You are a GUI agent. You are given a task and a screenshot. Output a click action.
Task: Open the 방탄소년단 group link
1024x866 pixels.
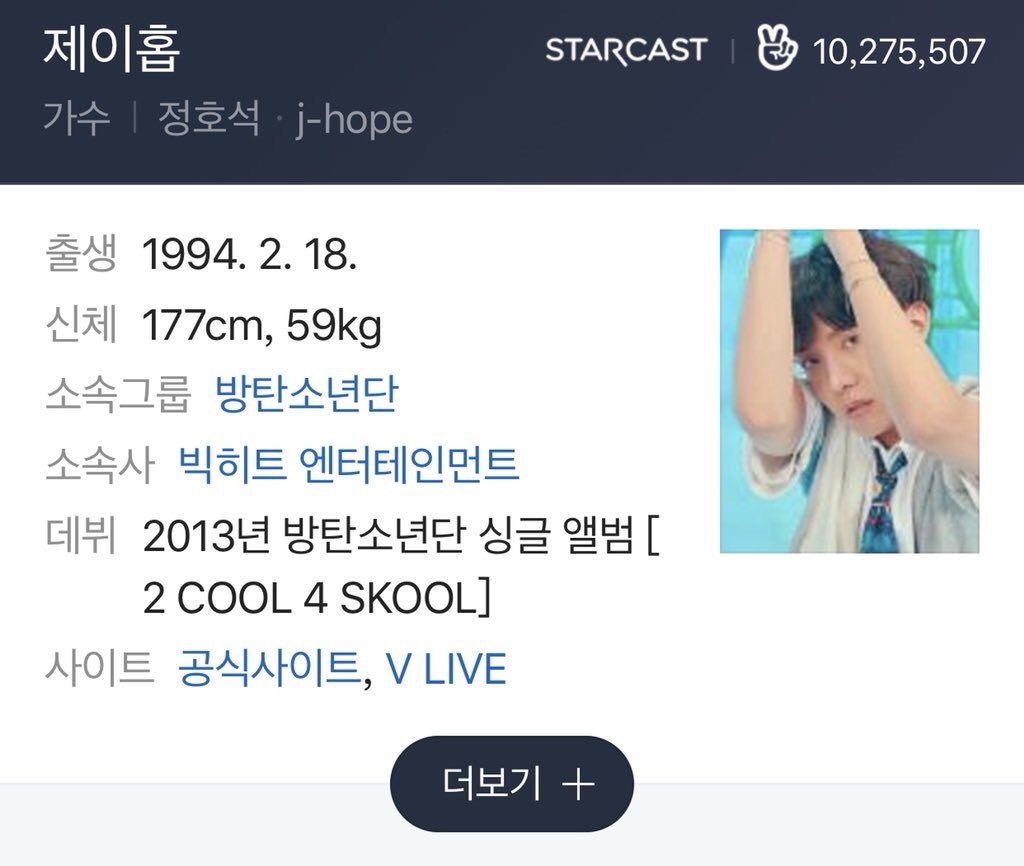306,394
